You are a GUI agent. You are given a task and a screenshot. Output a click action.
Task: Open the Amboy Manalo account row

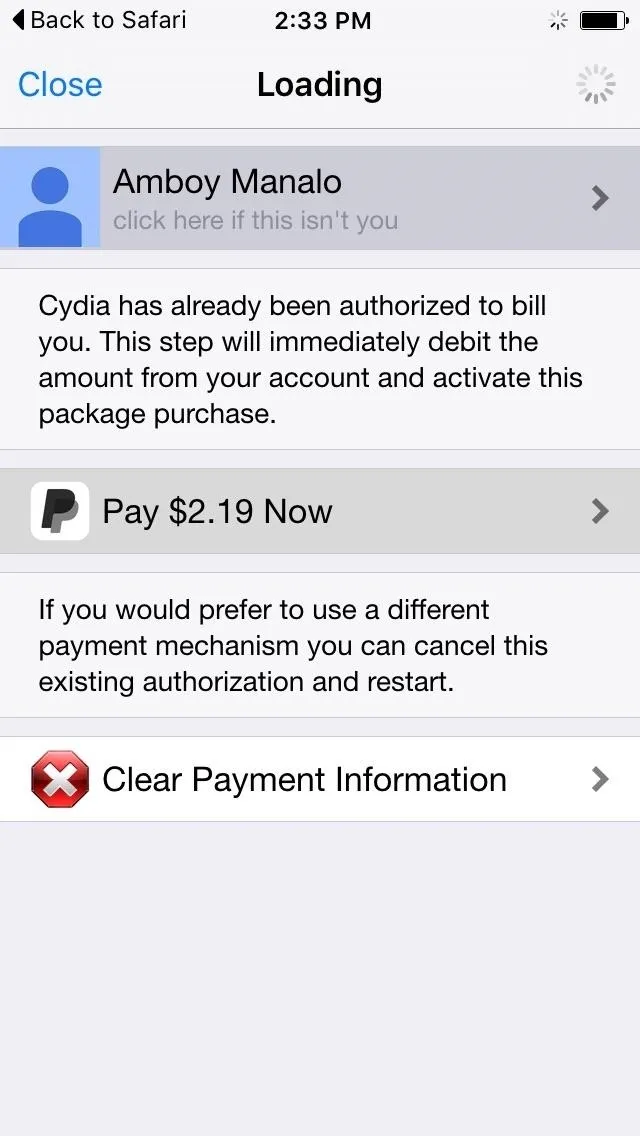[320, 198]
